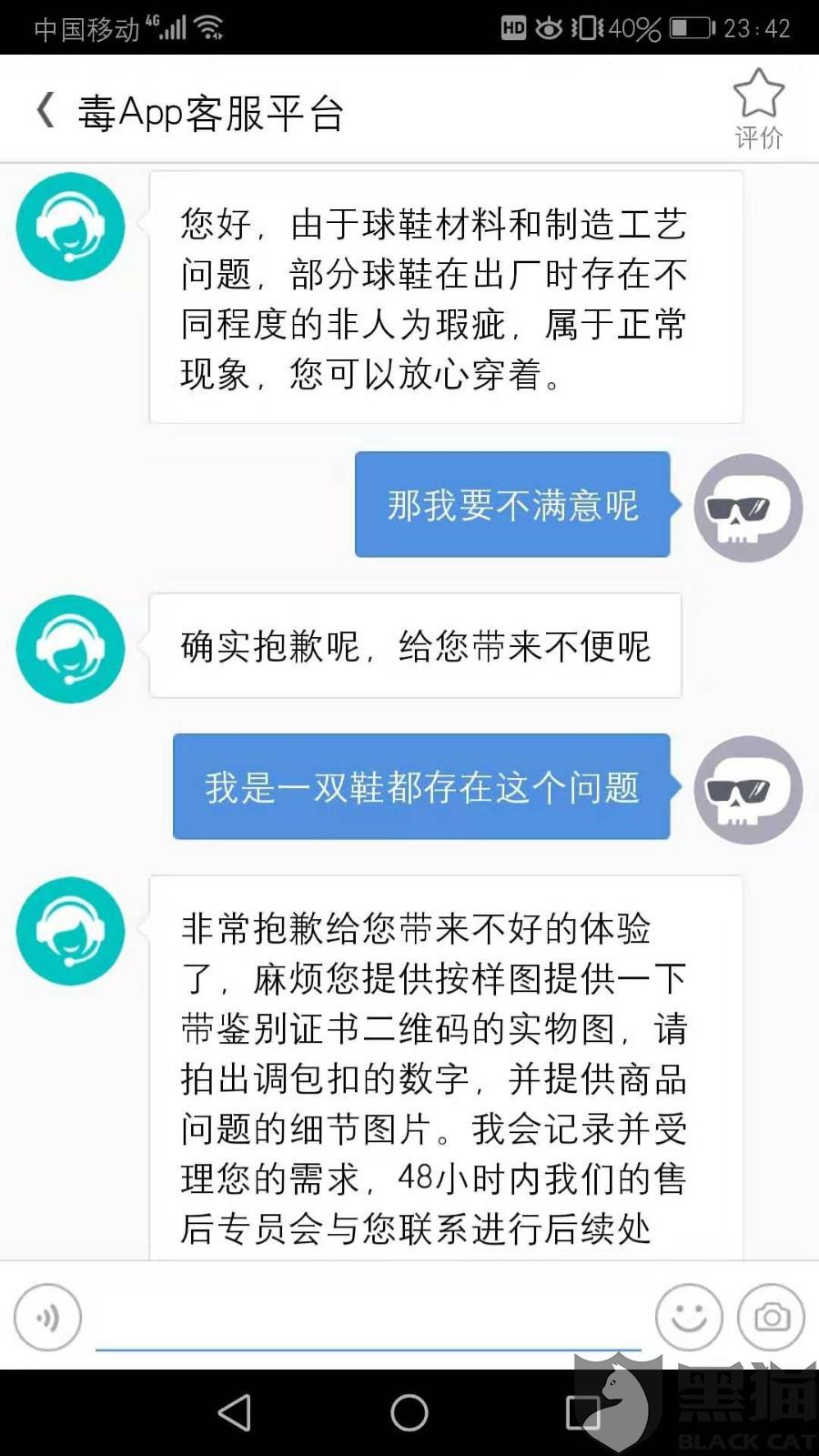Tap the system back button

(x=234, y=1412)
